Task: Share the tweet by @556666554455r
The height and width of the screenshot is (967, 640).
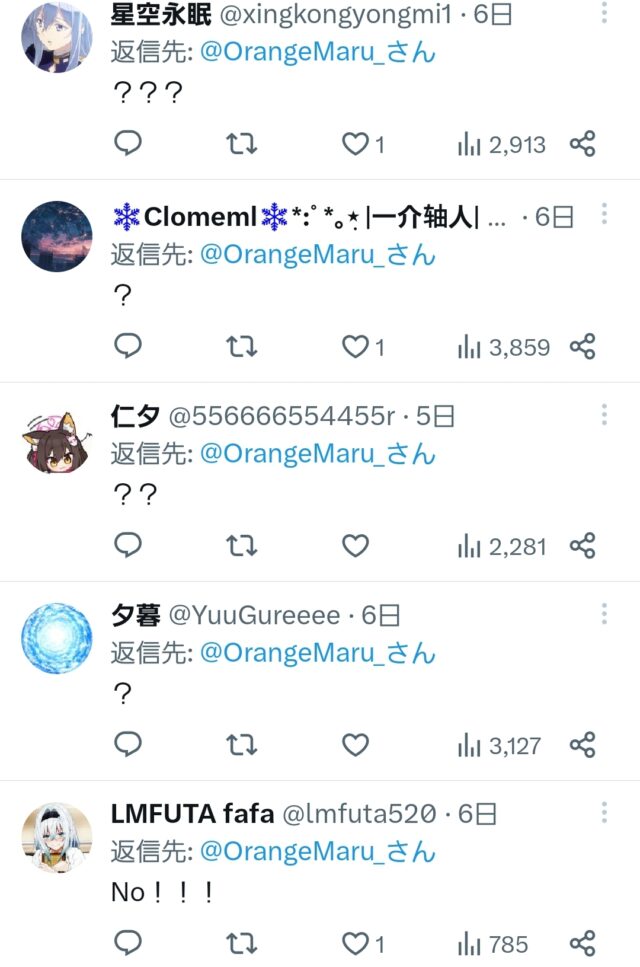Action: [x=583, y=546]
